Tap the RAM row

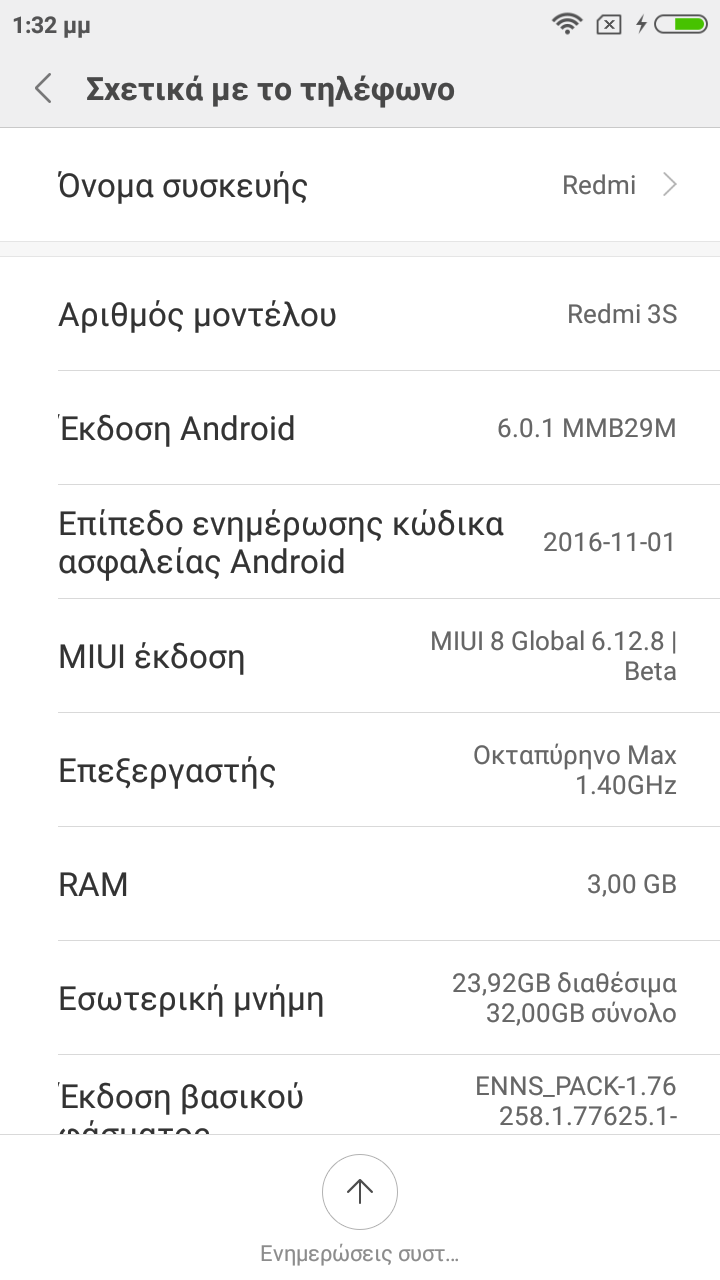[360, 884]
